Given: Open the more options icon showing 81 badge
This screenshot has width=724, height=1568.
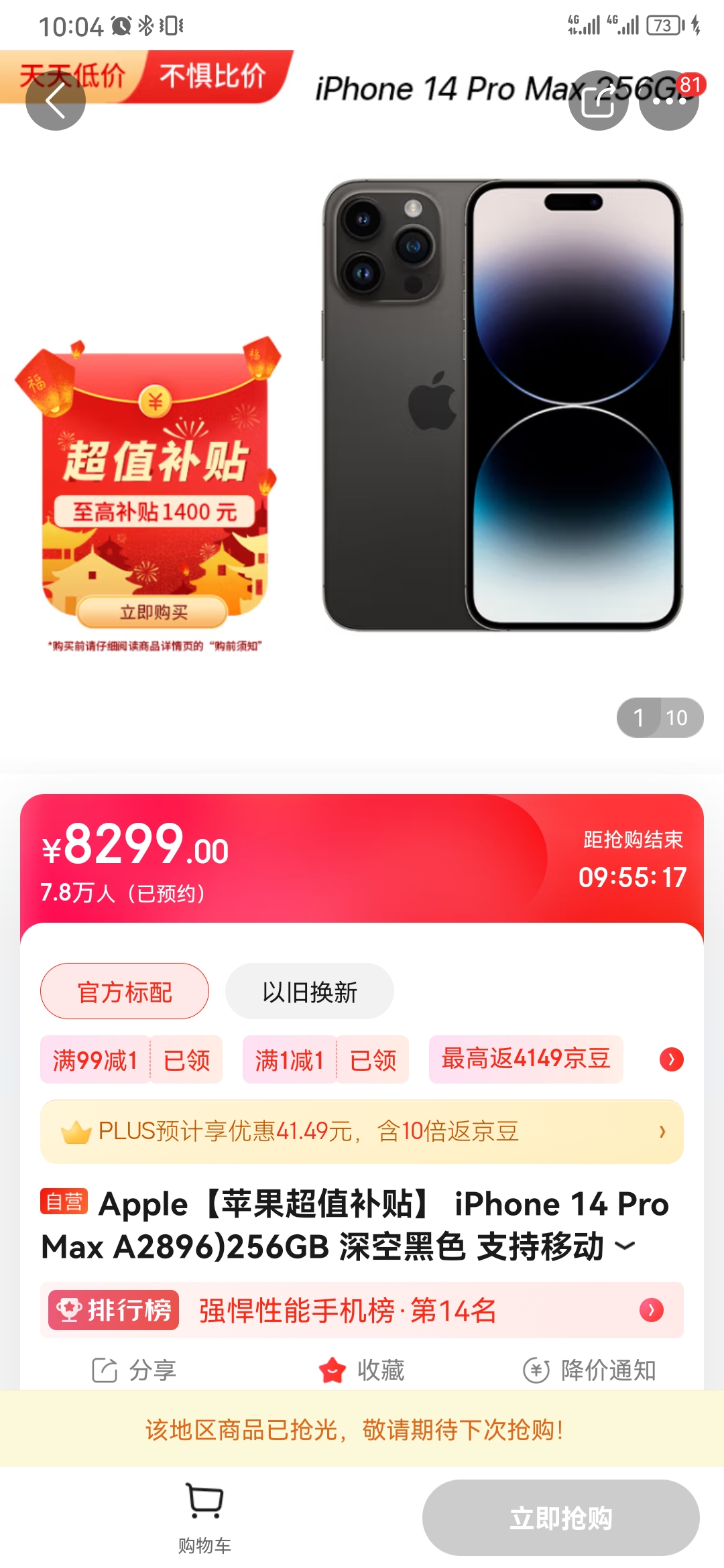Looking at the screenshot, I should pos(668,101).
